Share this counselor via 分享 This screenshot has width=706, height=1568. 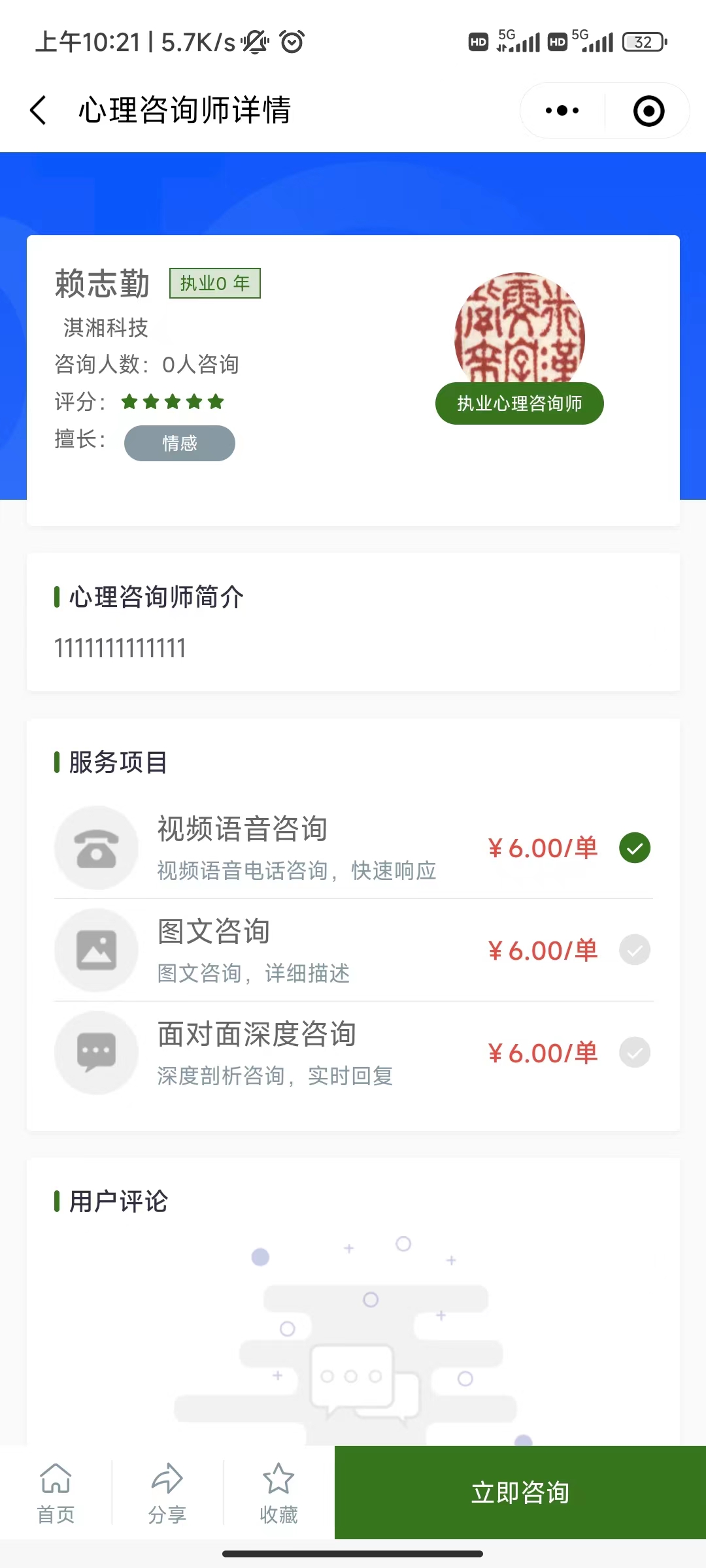coord(167,1493)
